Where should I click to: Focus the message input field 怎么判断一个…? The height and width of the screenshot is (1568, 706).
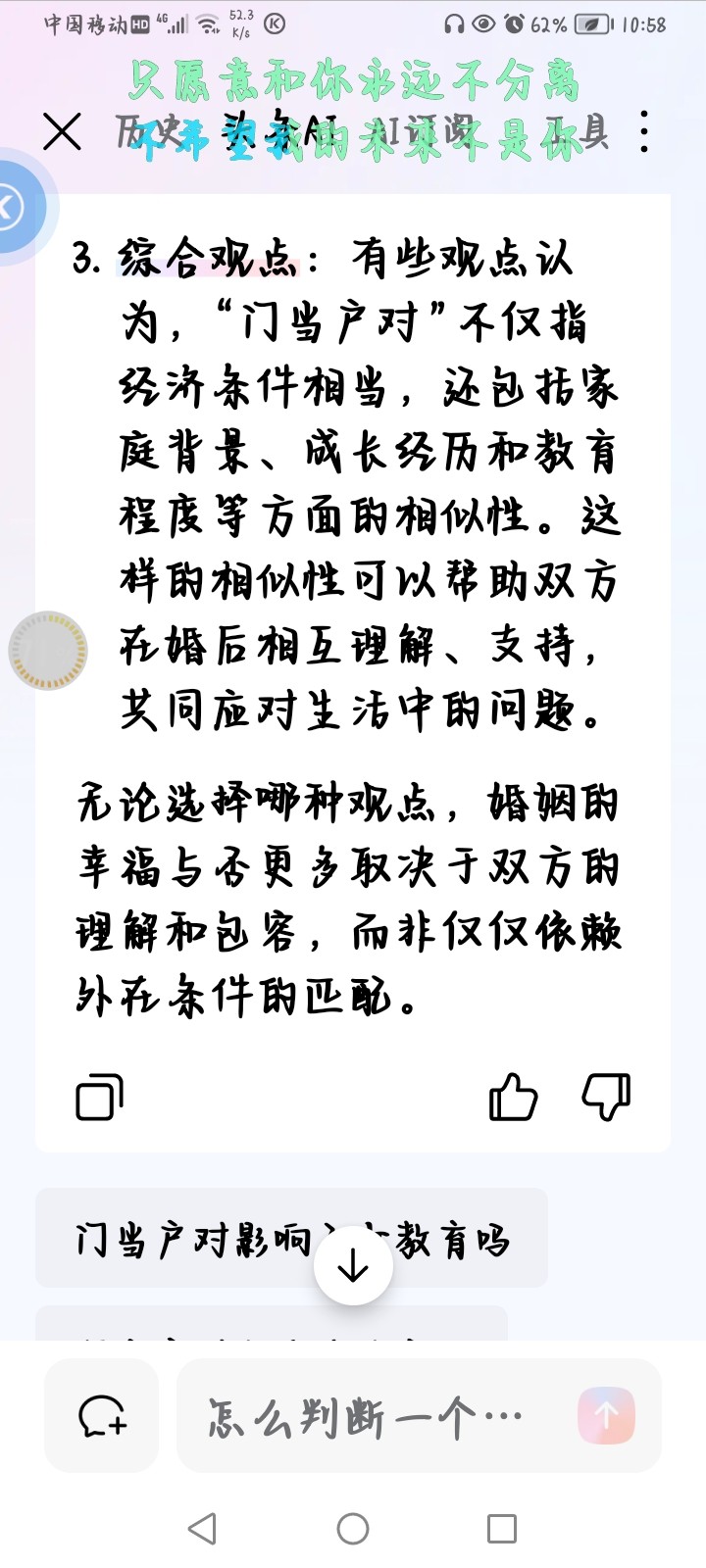click(376, 1416)
